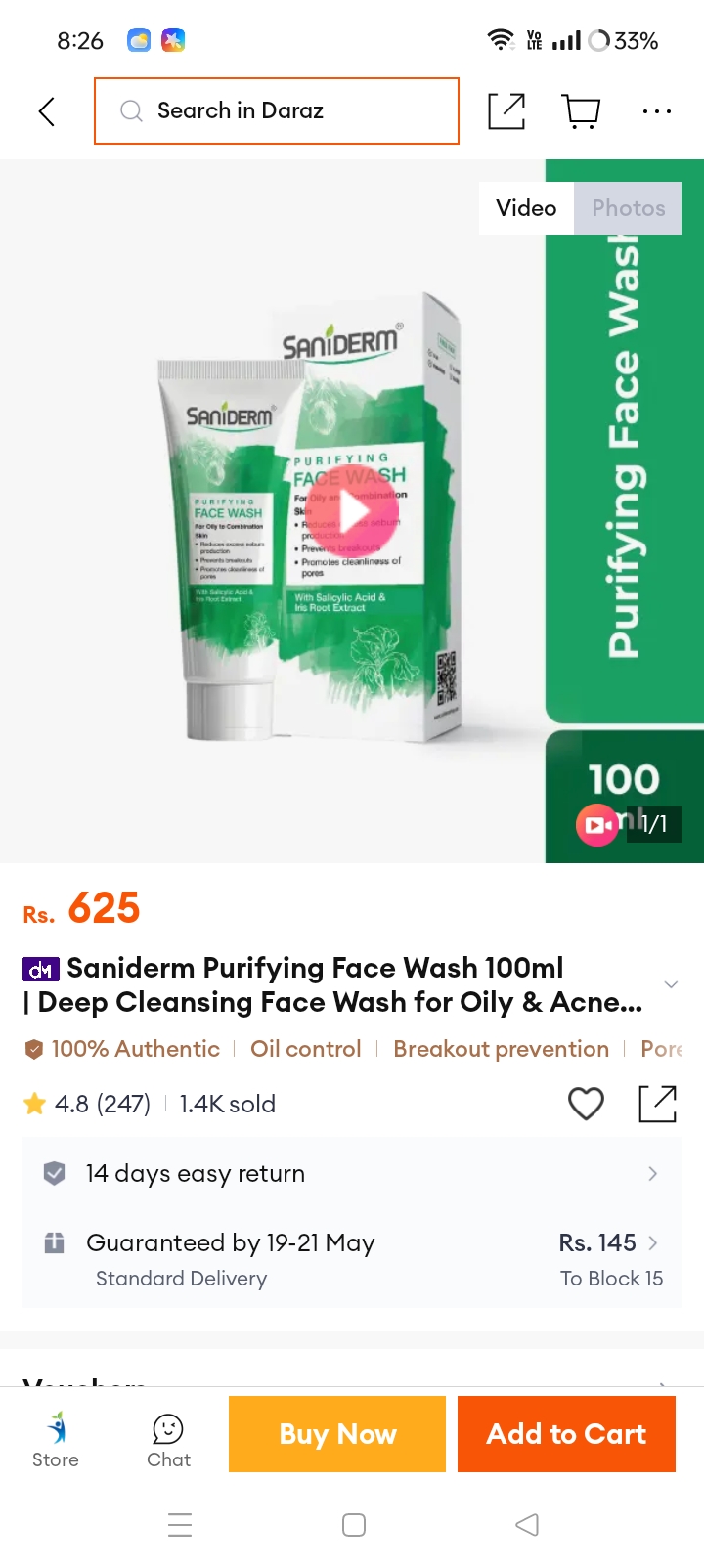Tap system home button
Viewport: 704px width, 1568px height.
354,1525
